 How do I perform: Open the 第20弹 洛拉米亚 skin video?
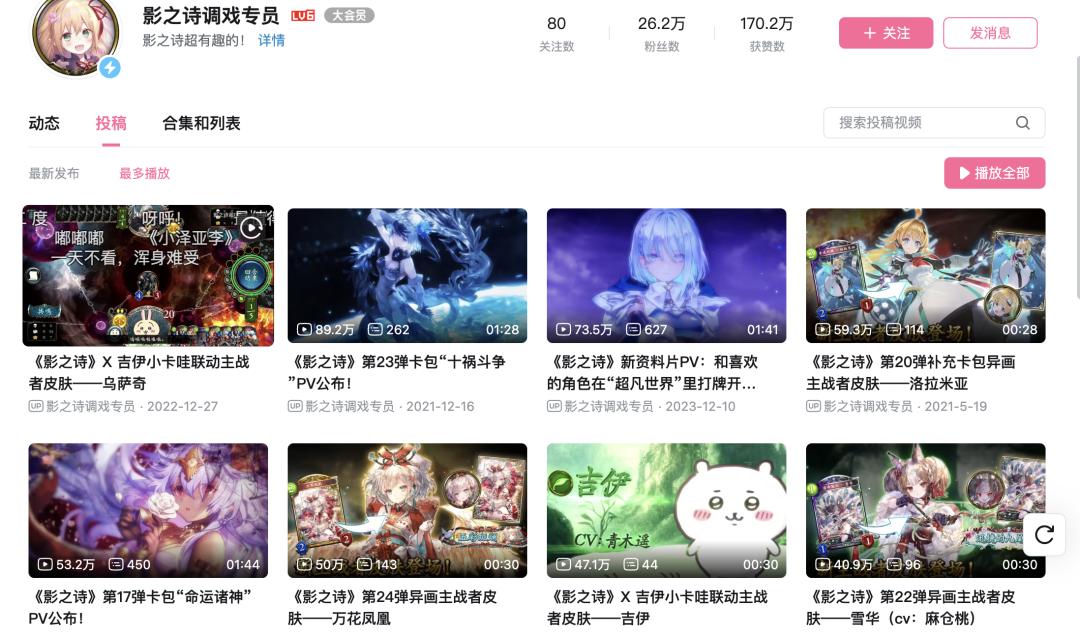(926, 276)
